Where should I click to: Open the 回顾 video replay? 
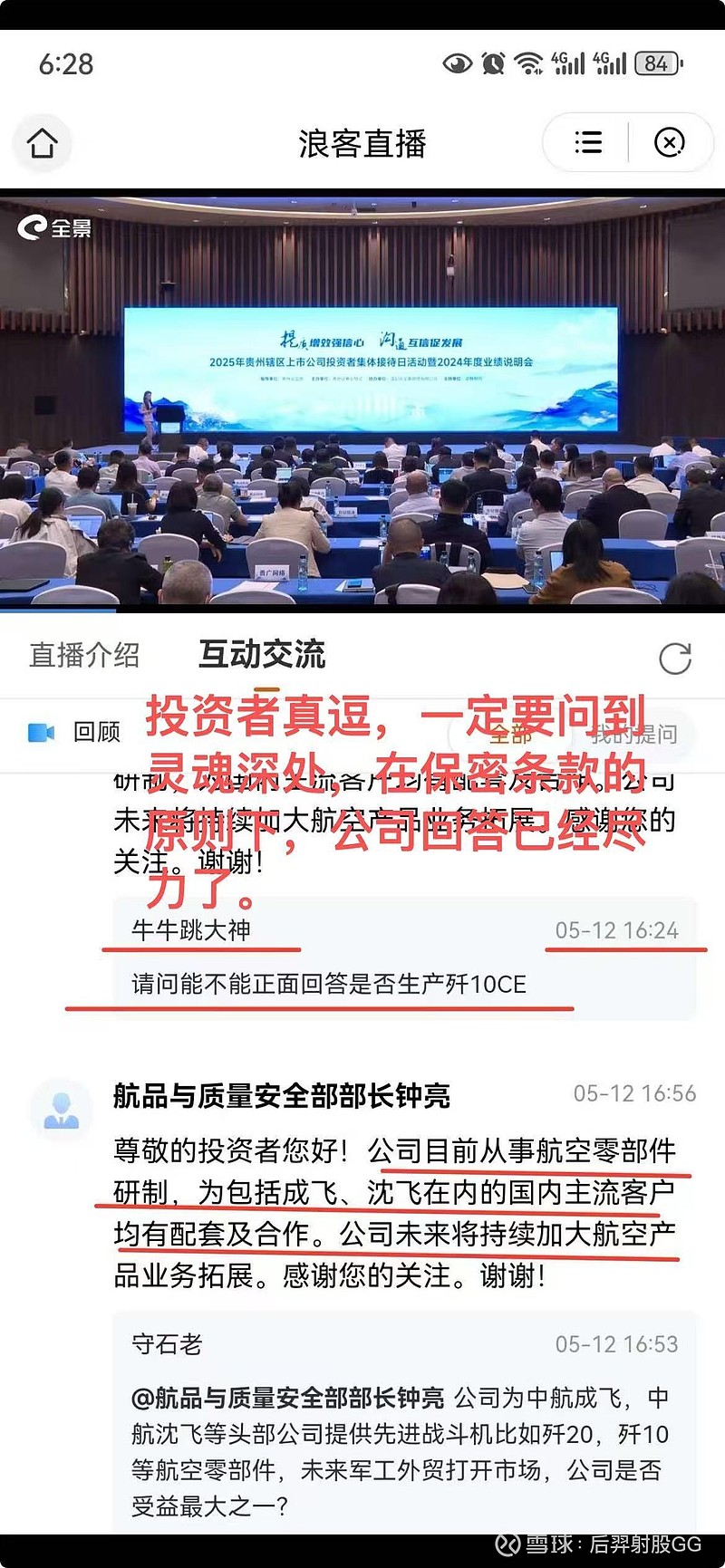click(x=74, y=732)
